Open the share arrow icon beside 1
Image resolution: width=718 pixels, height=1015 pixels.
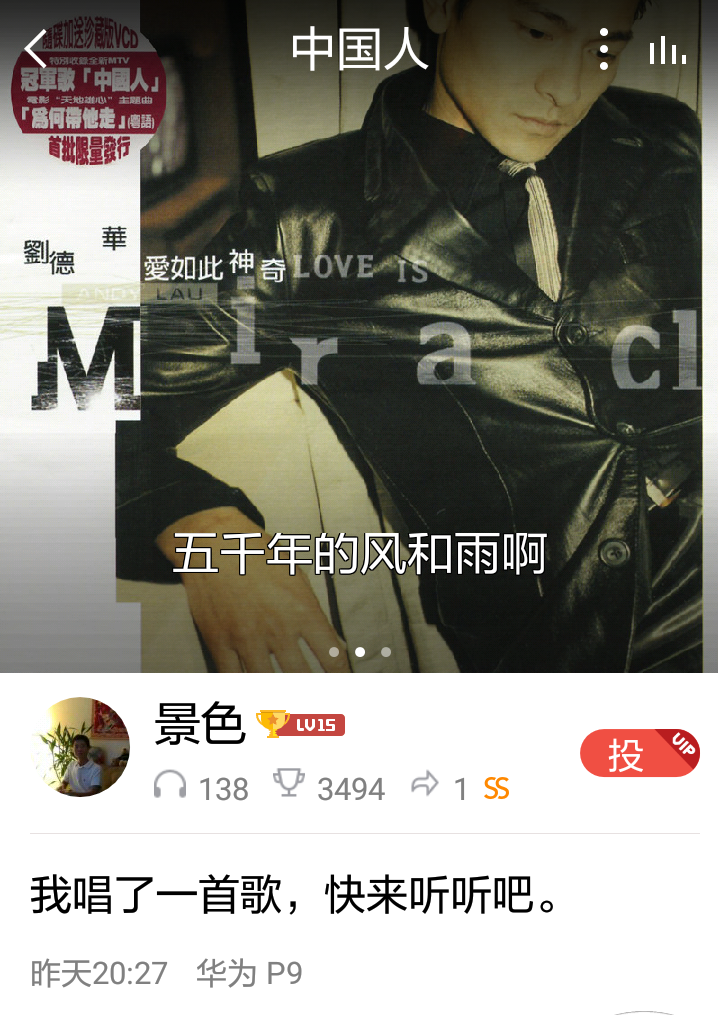(425, 787)
